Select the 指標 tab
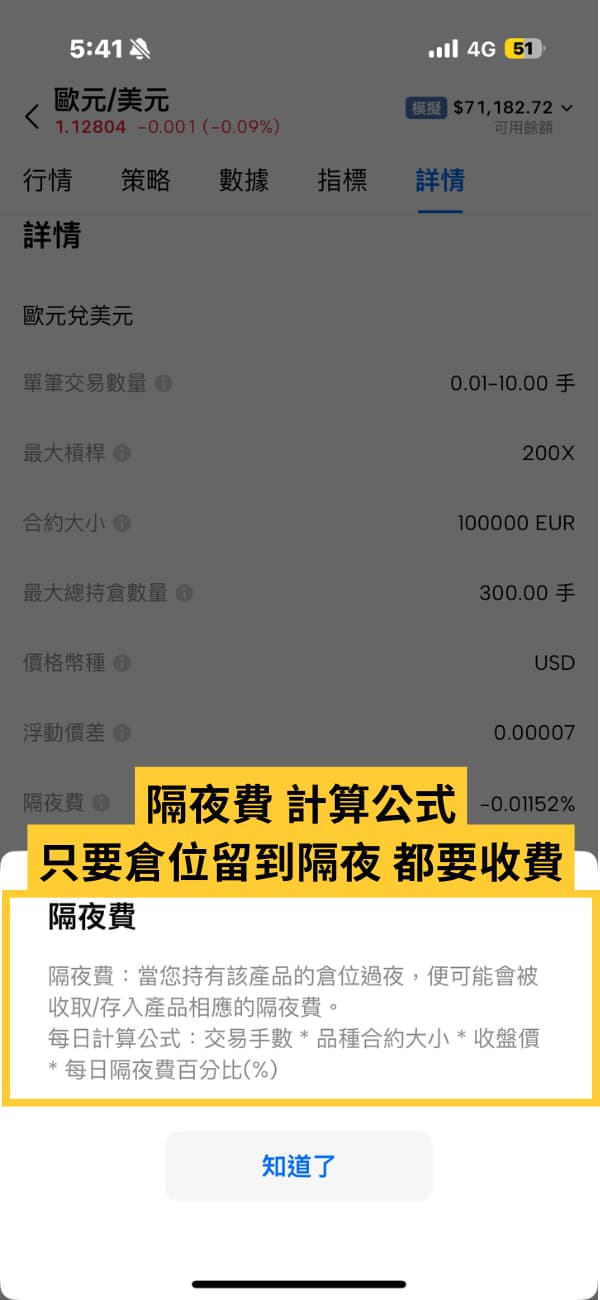Viewport: 600px width, 1300px height. (x=342, y=181)
